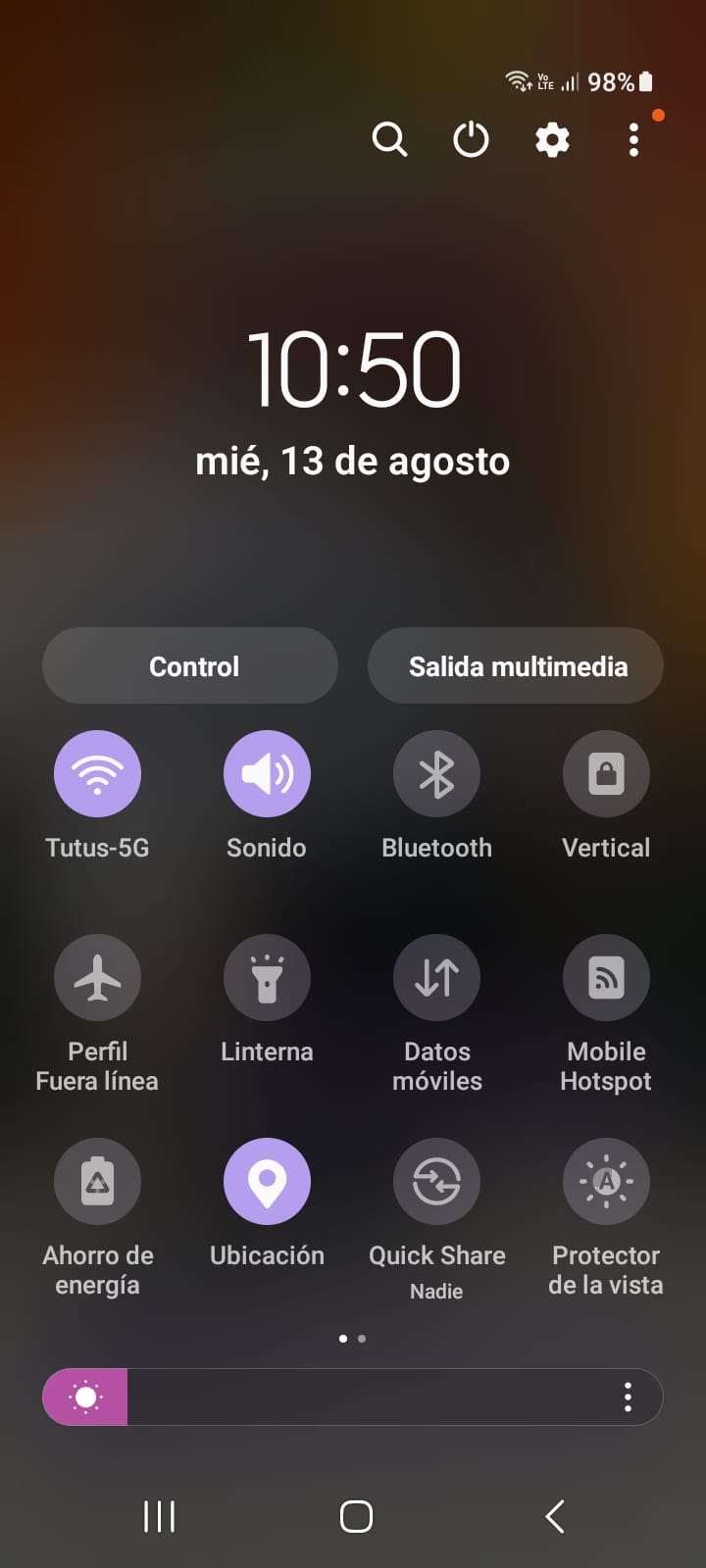Enable Datos móviles
Screen dimensions: 706x1568
(436, 978)
